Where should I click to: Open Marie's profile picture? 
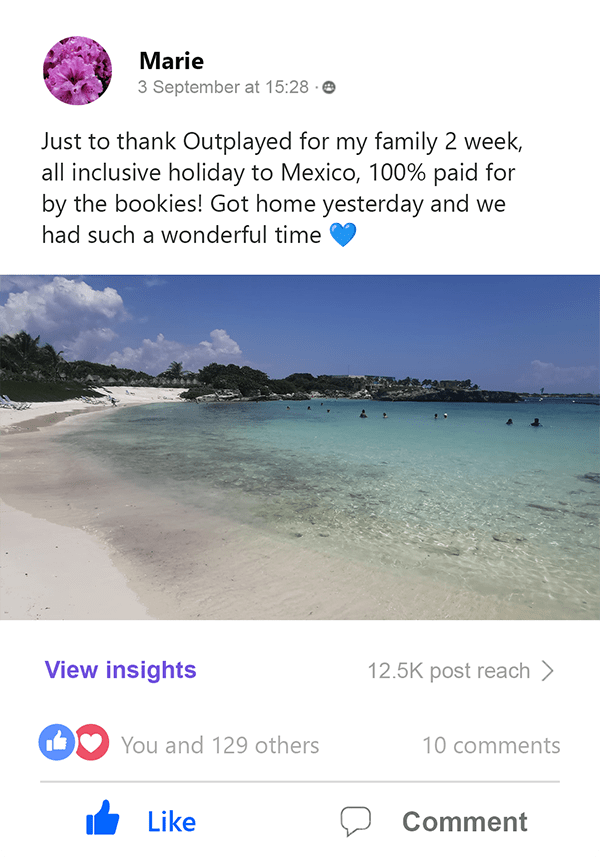pos(77,71)
